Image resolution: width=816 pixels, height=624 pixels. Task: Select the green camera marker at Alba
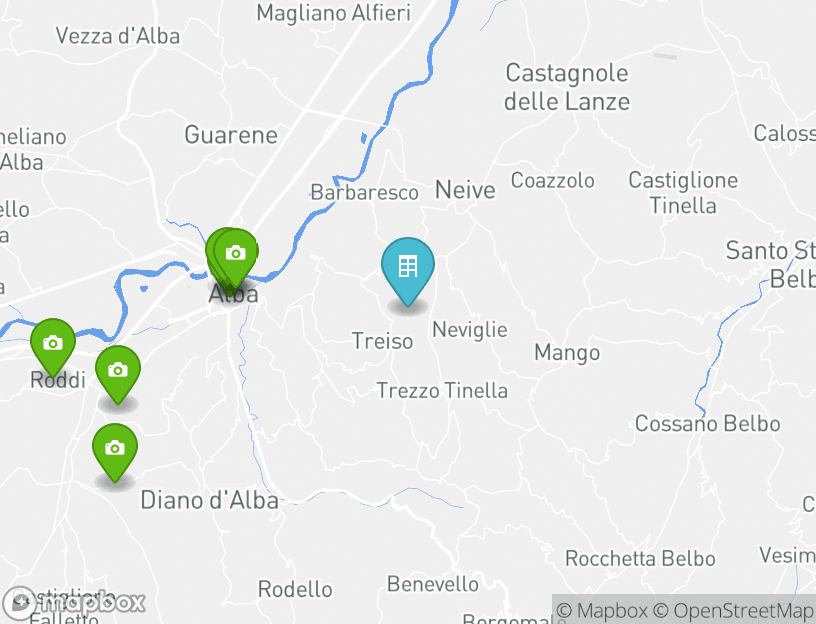click(235, 255)
